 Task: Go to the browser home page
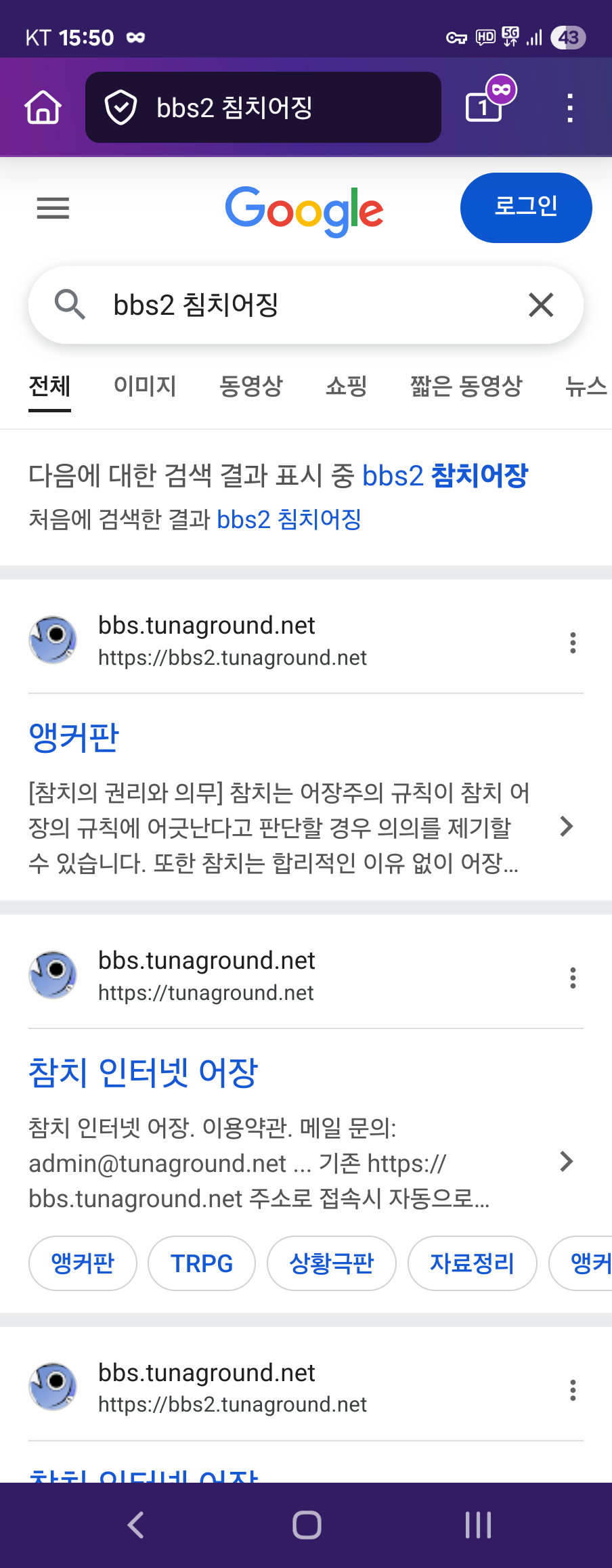tap(43, 107)
